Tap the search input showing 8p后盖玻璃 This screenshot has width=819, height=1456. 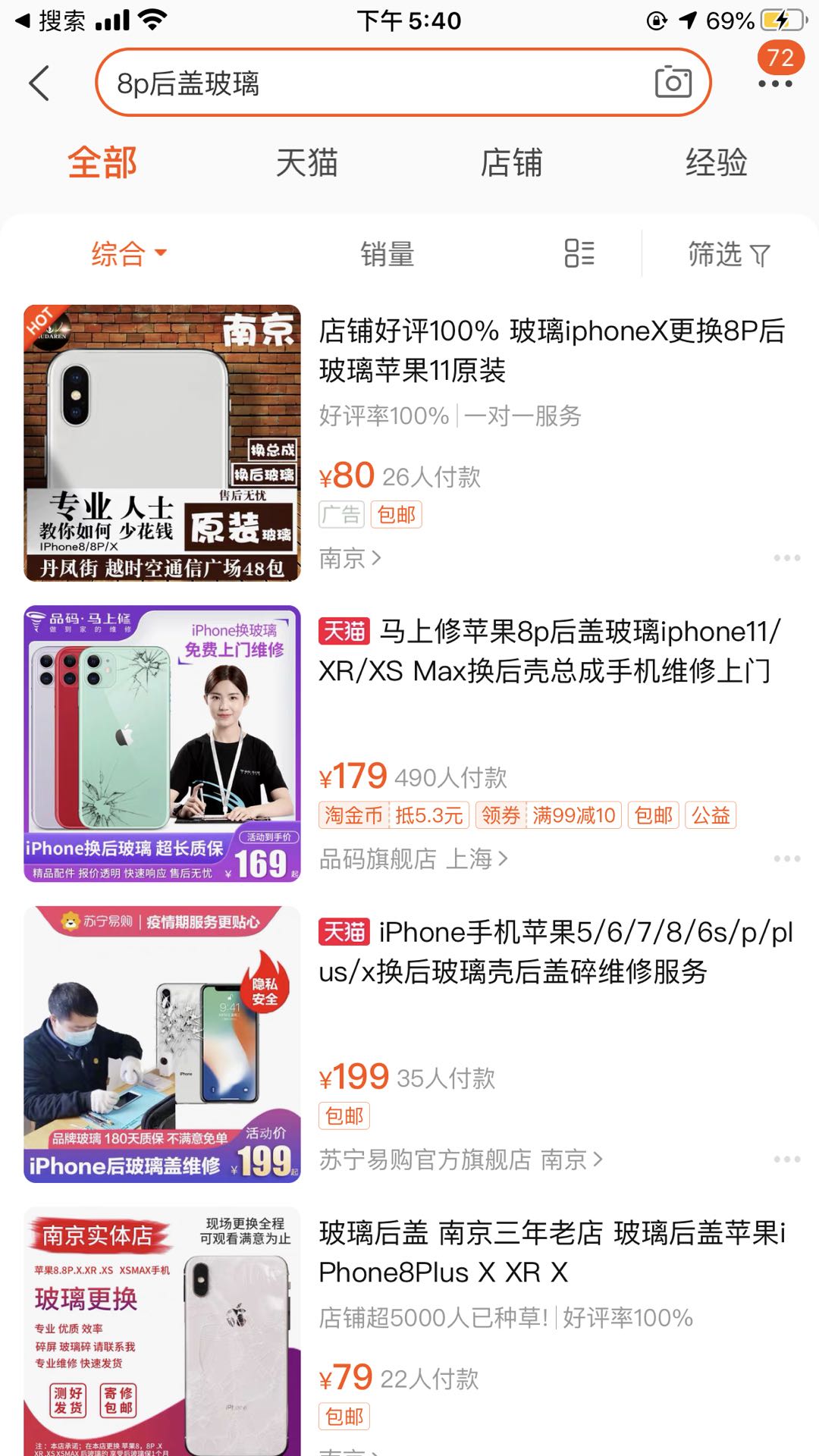(x=303, y=83)
